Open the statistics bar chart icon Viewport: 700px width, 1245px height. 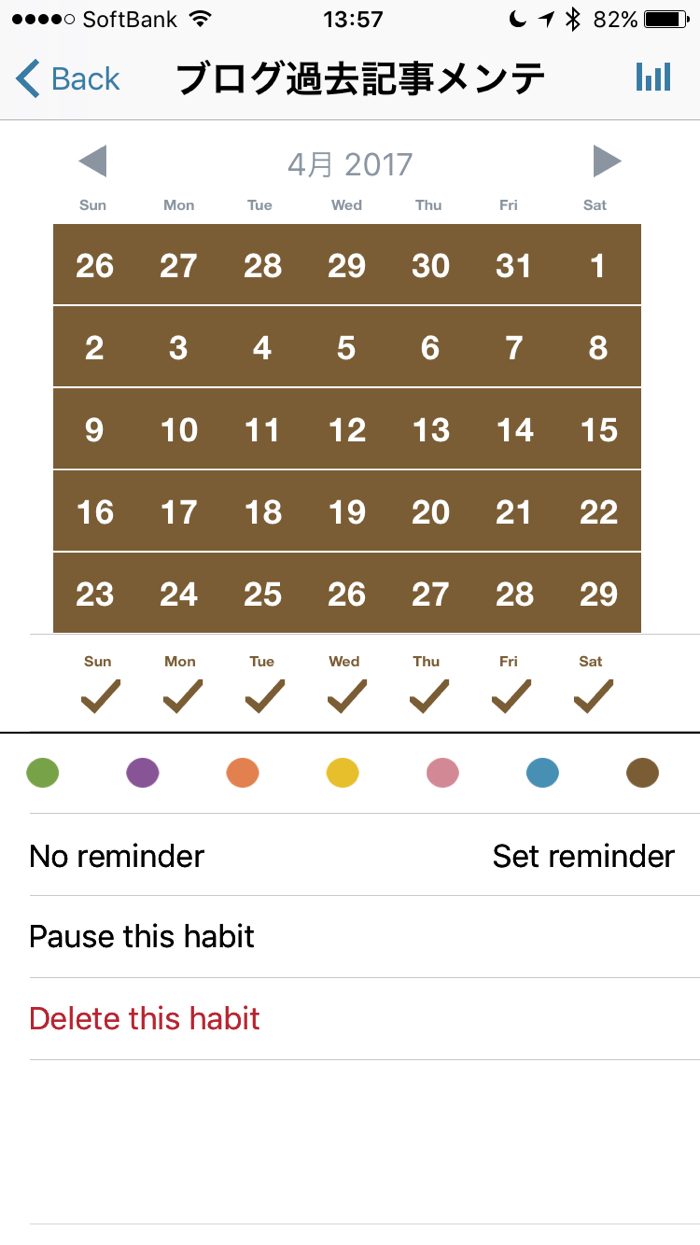tap(653, 78)
